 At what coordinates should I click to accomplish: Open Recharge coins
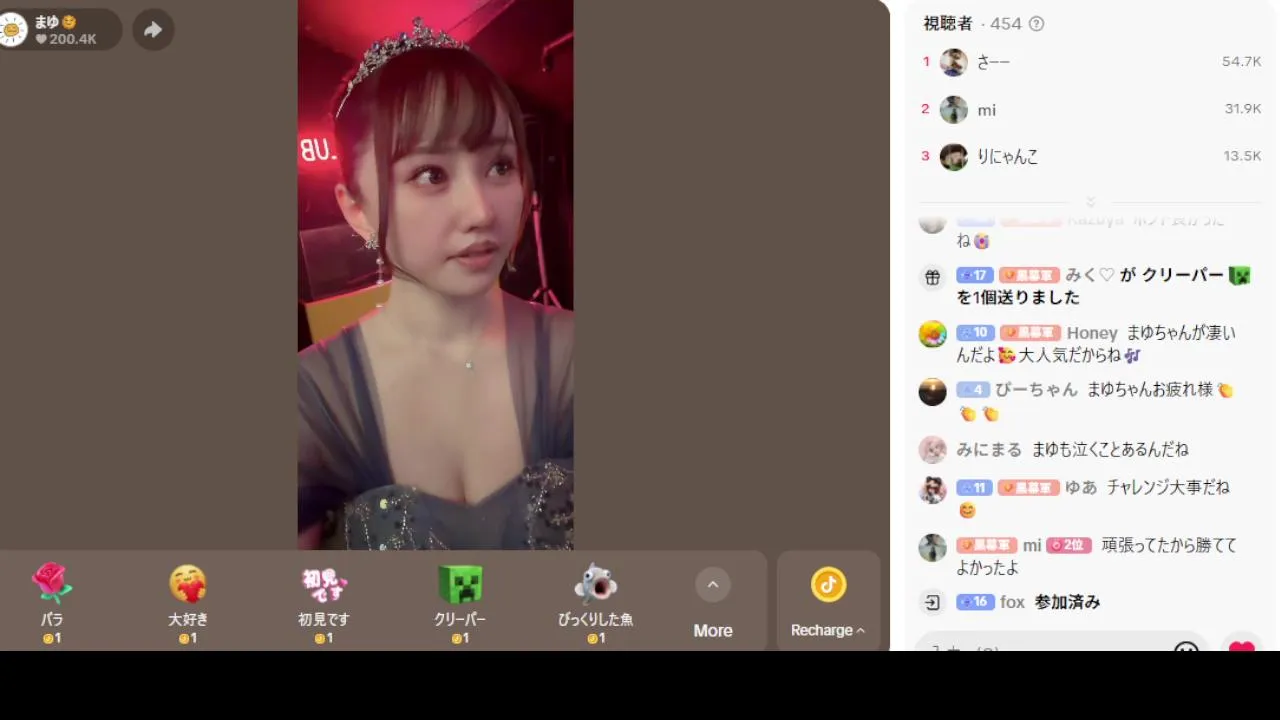(828, 601)
